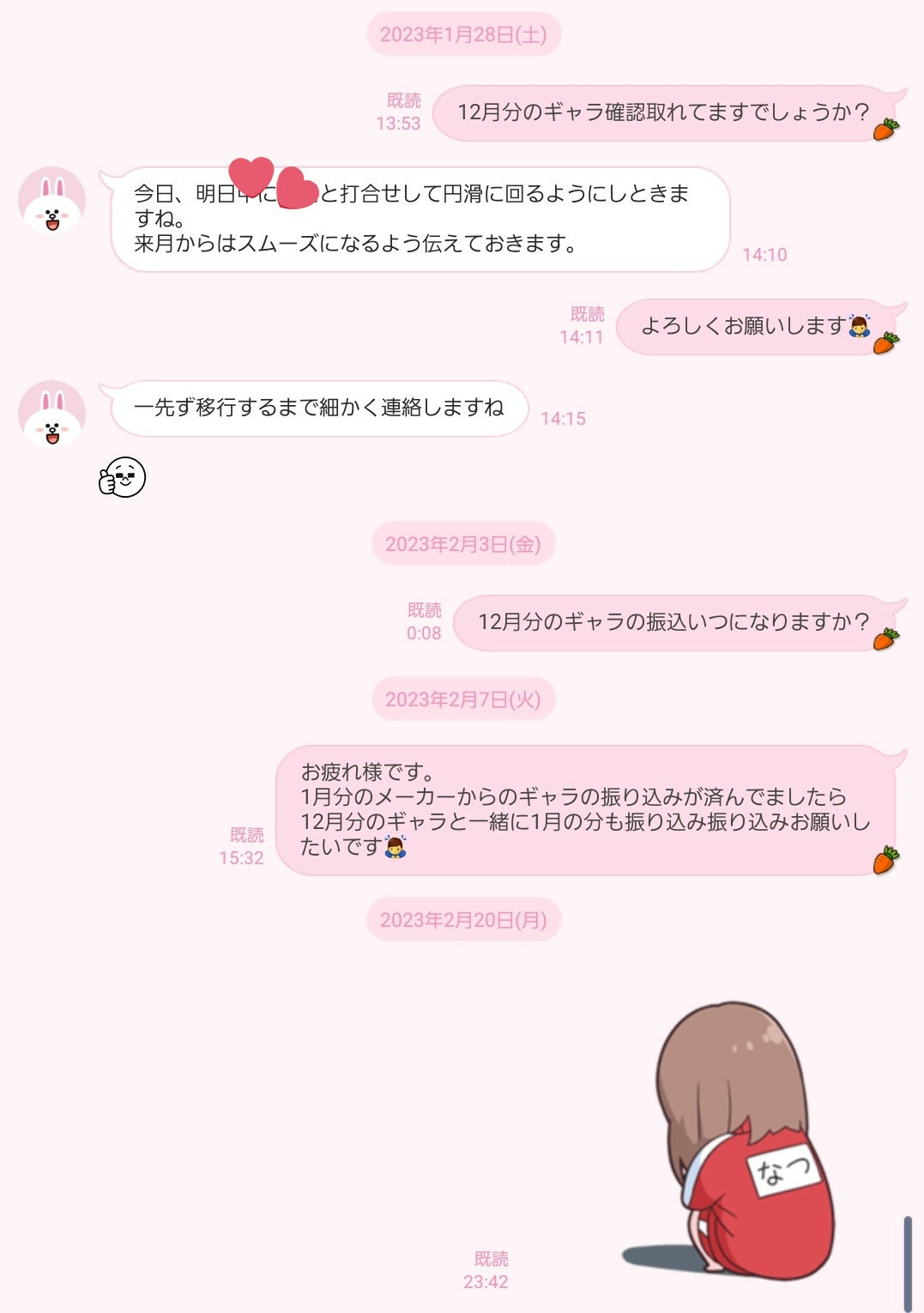The image size is (924, 1313).
Task: Tap the thumbs-up face emoji sticker
Action: (x=123, y=477)
